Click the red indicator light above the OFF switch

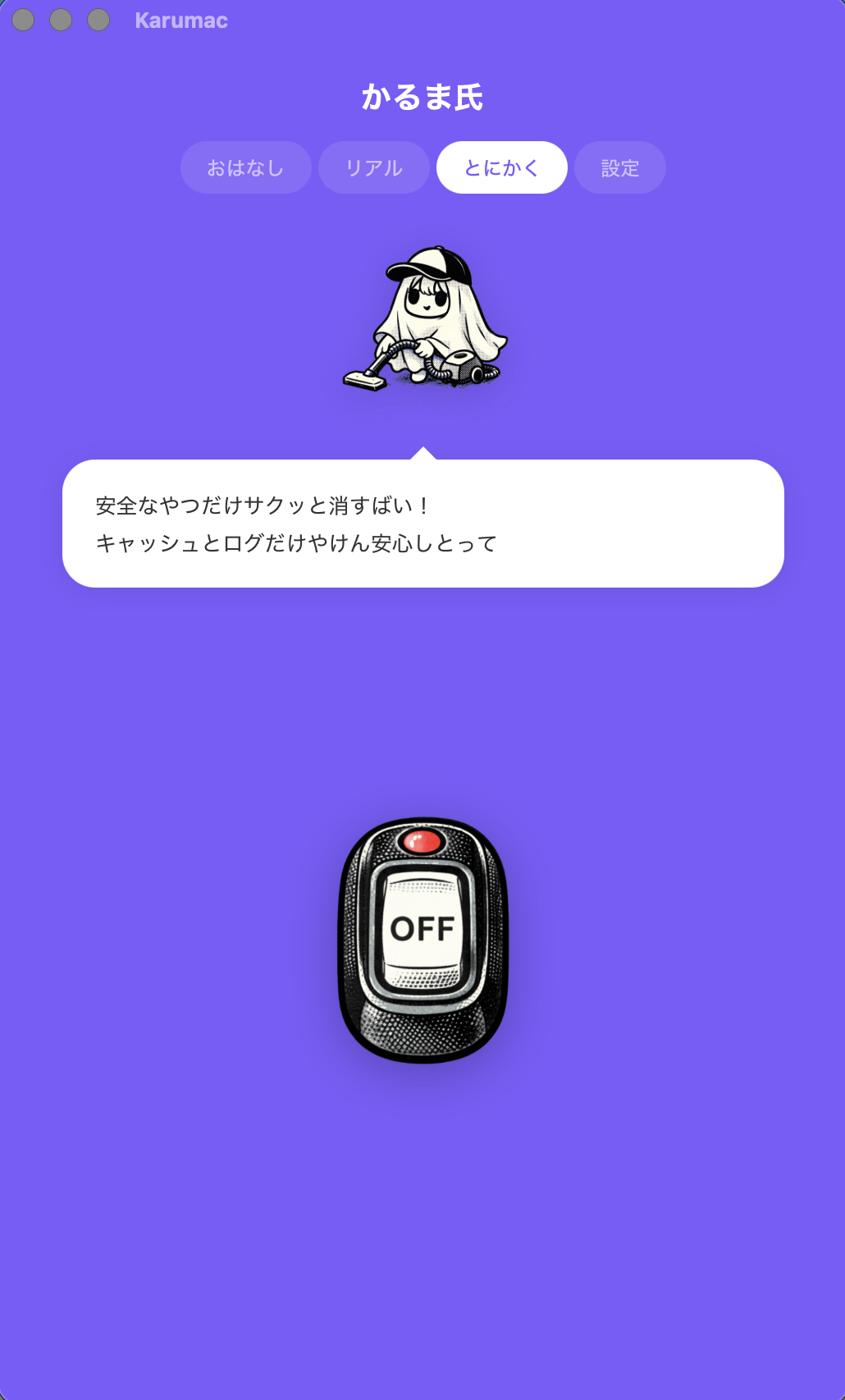(420, 840)
